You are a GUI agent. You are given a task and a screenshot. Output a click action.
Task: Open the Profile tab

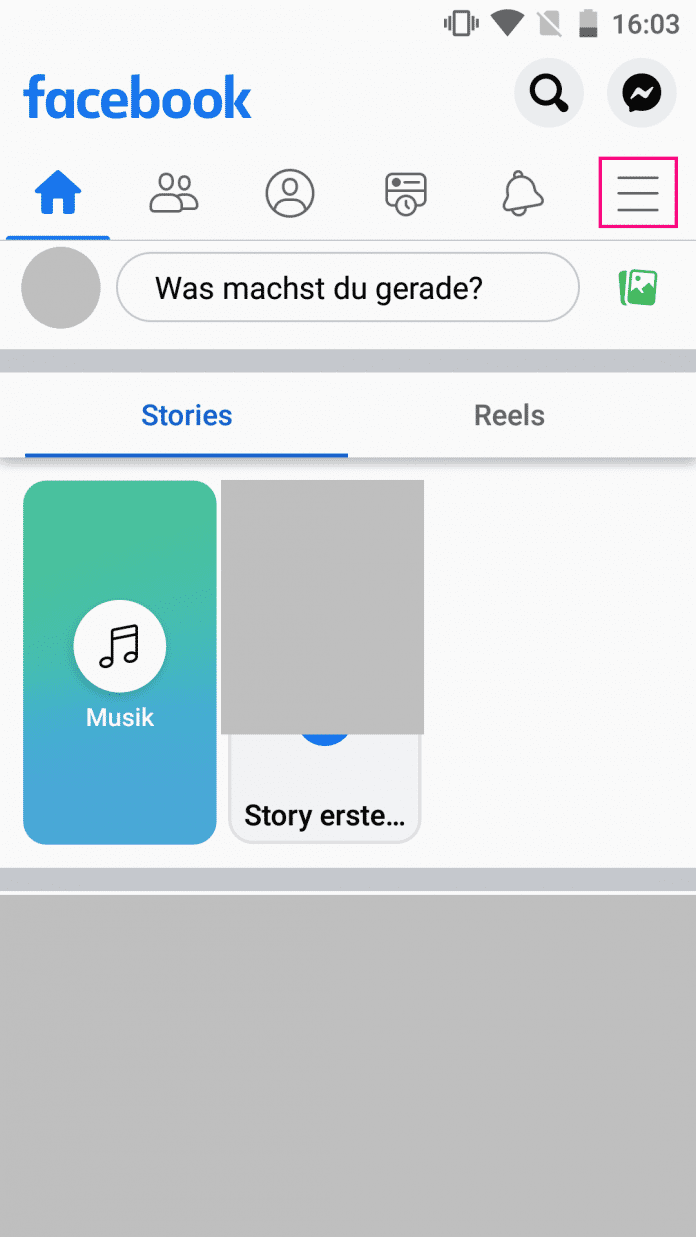pyautogui.click(x=290, y=193)
